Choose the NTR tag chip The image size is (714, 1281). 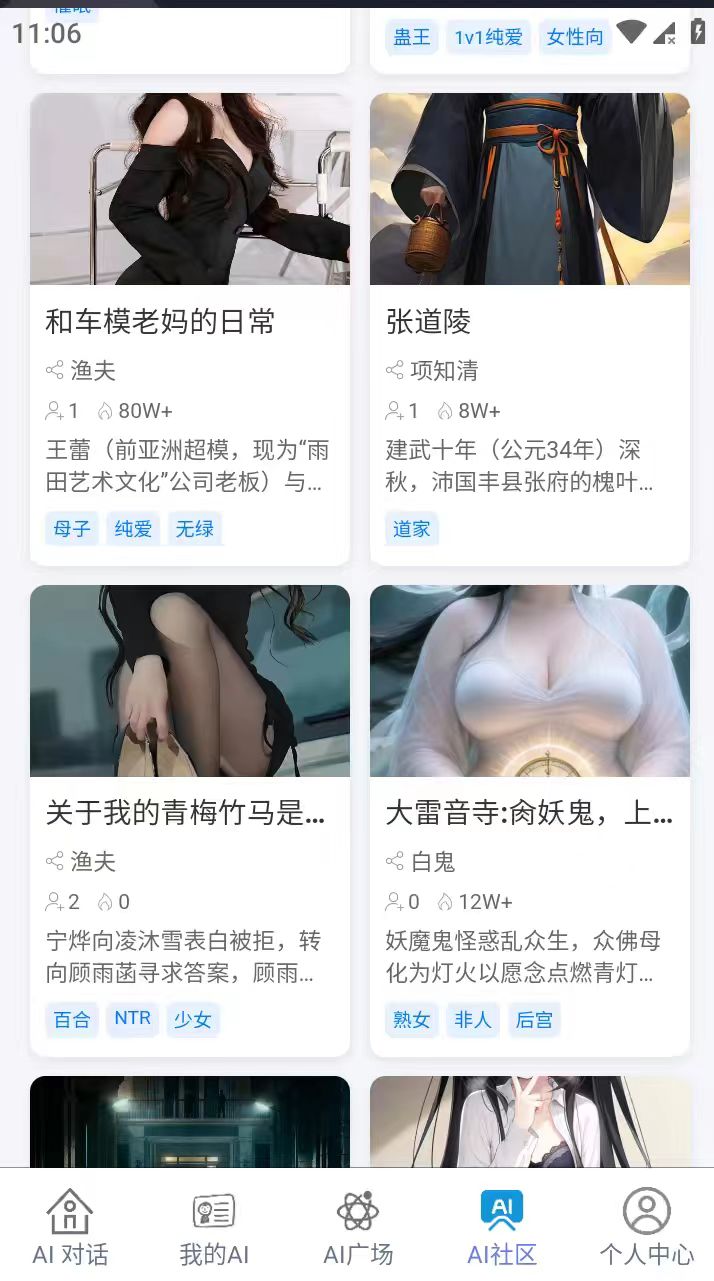(x=132, y=1019)
